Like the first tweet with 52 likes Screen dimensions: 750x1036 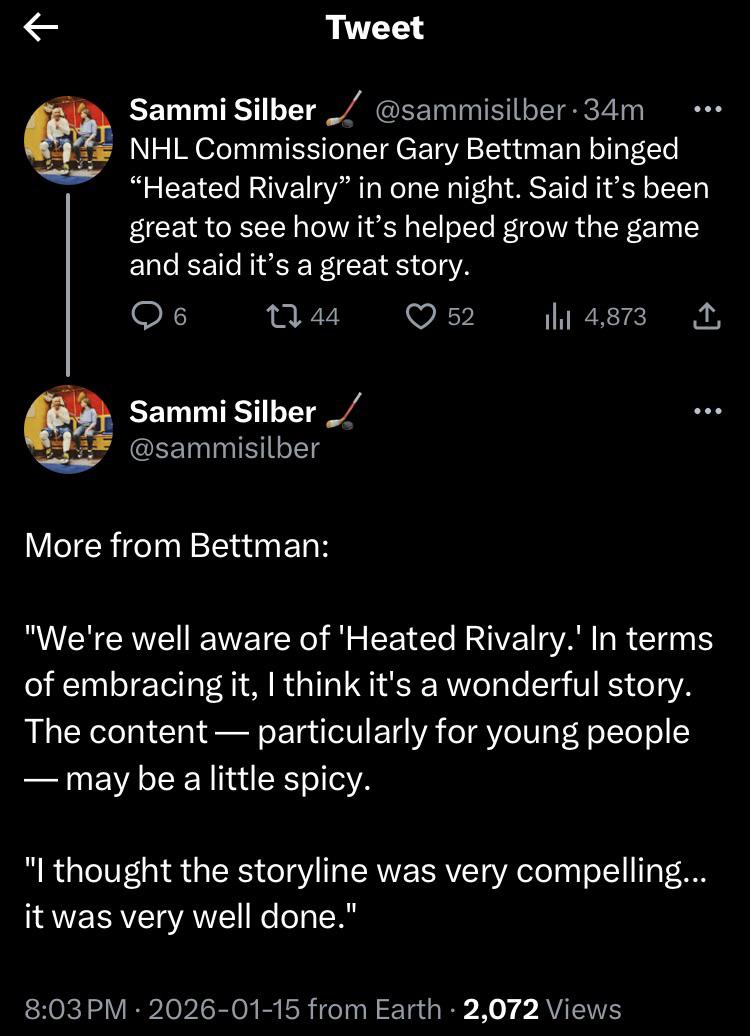tap(423, 317)
